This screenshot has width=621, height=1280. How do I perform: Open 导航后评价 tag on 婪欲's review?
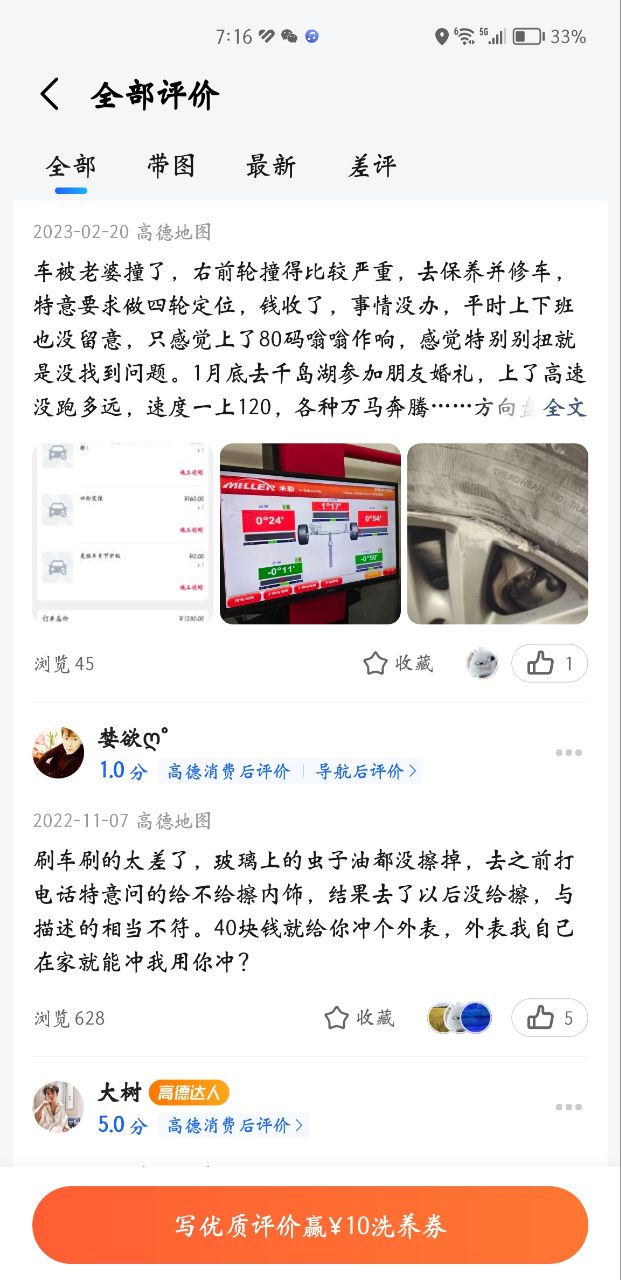click(366, 771)
